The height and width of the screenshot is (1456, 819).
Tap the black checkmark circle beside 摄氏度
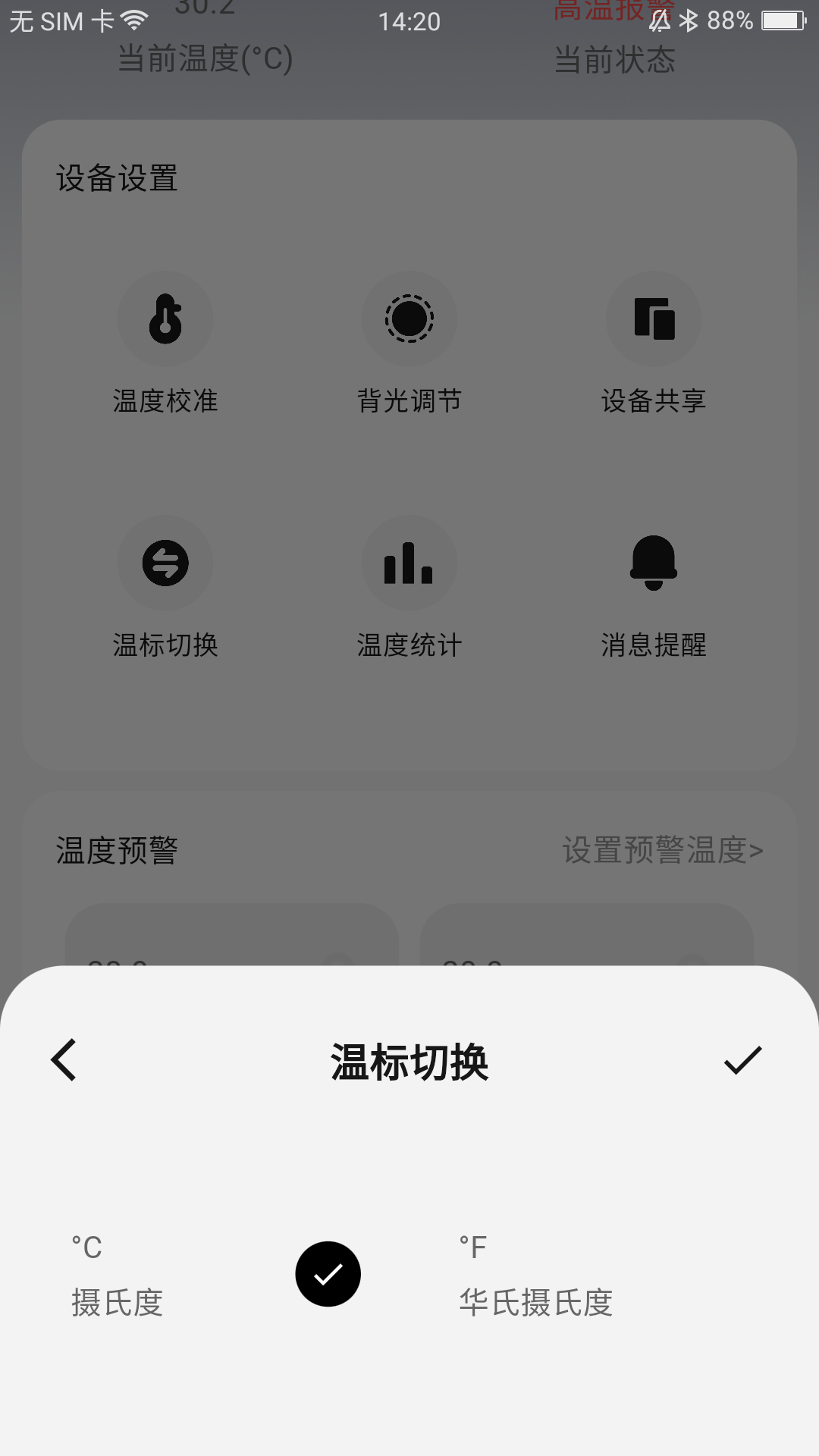click(x=328, y=1273)
